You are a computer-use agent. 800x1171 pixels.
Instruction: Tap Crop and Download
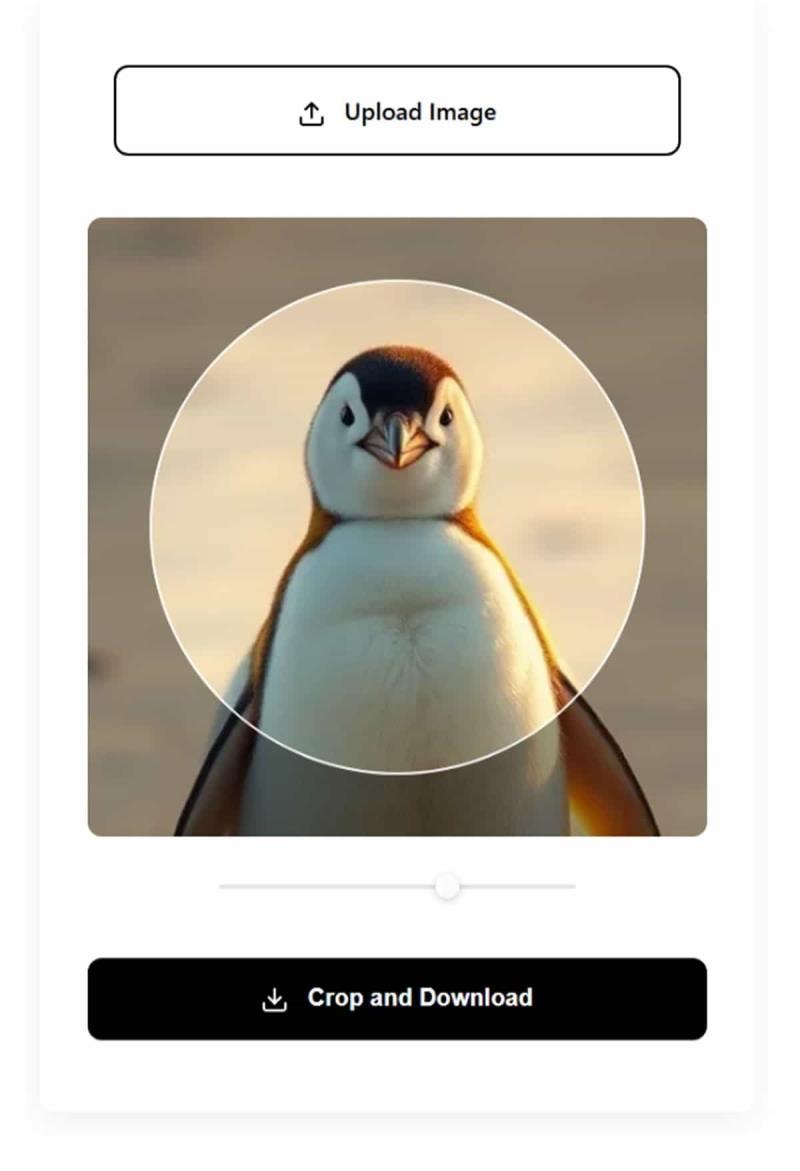[x=397, y=998]
